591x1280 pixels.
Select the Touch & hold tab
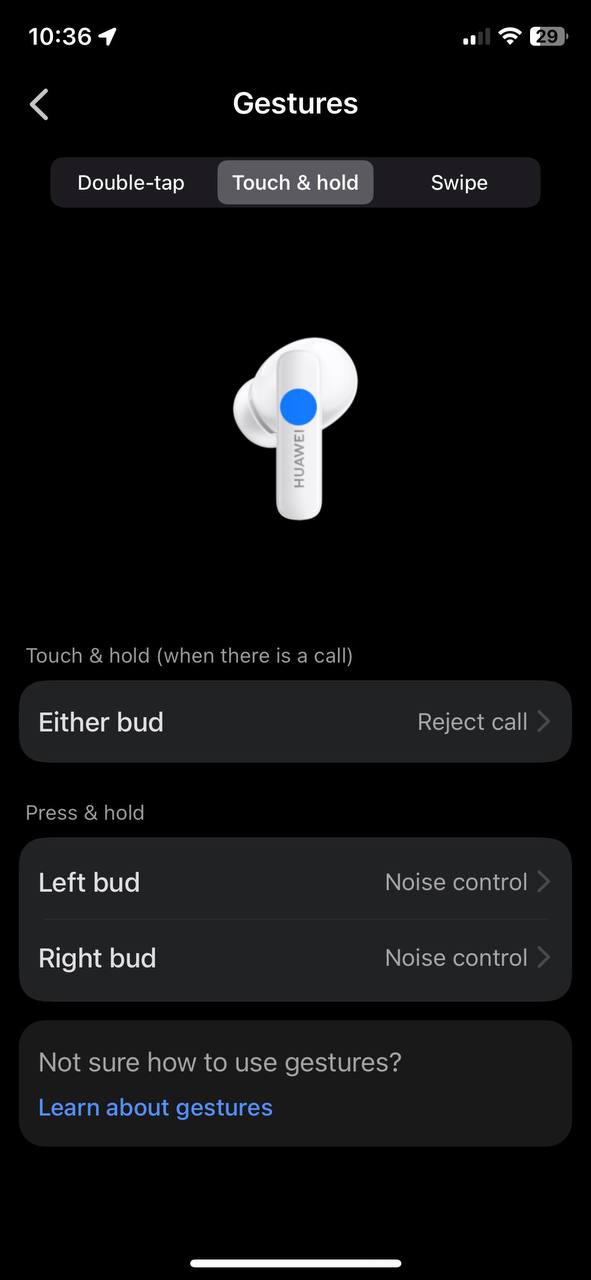click(295, 183)
